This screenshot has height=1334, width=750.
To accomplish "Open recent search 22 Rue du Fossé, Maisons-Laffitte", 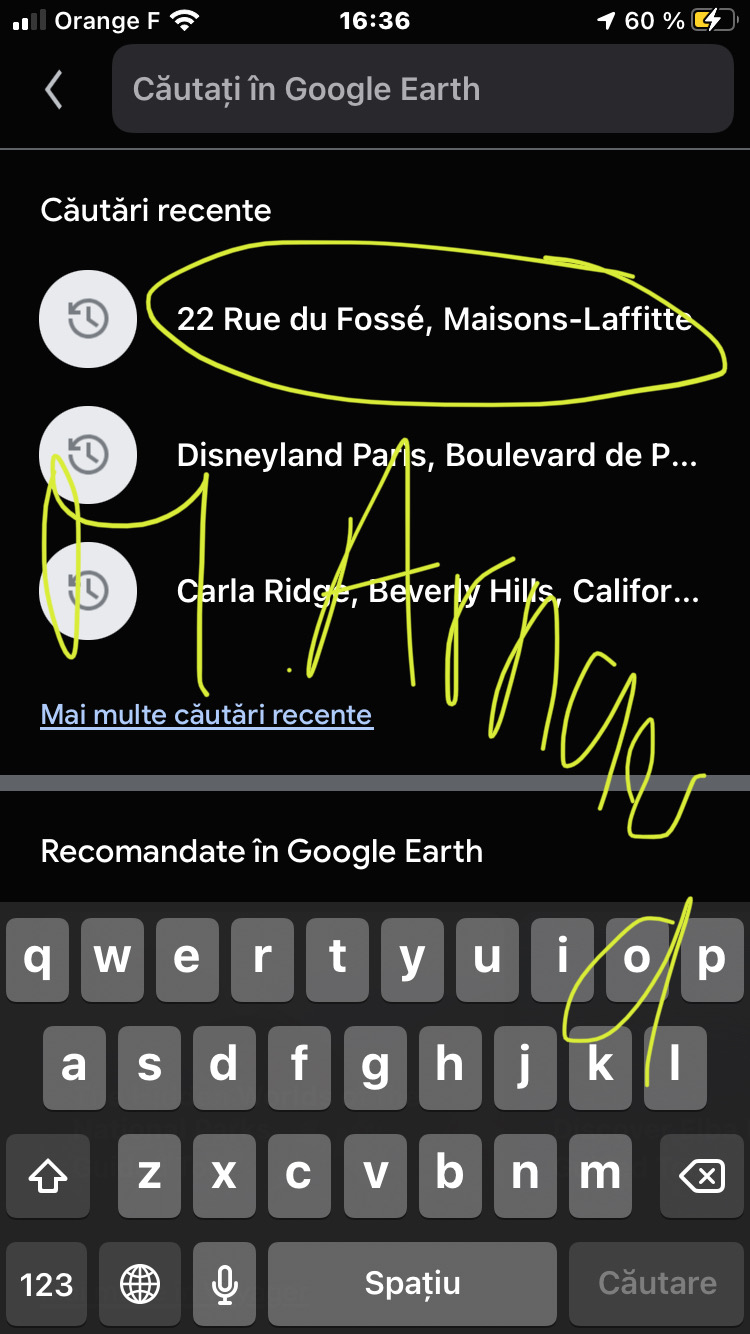I will (434, 319).
